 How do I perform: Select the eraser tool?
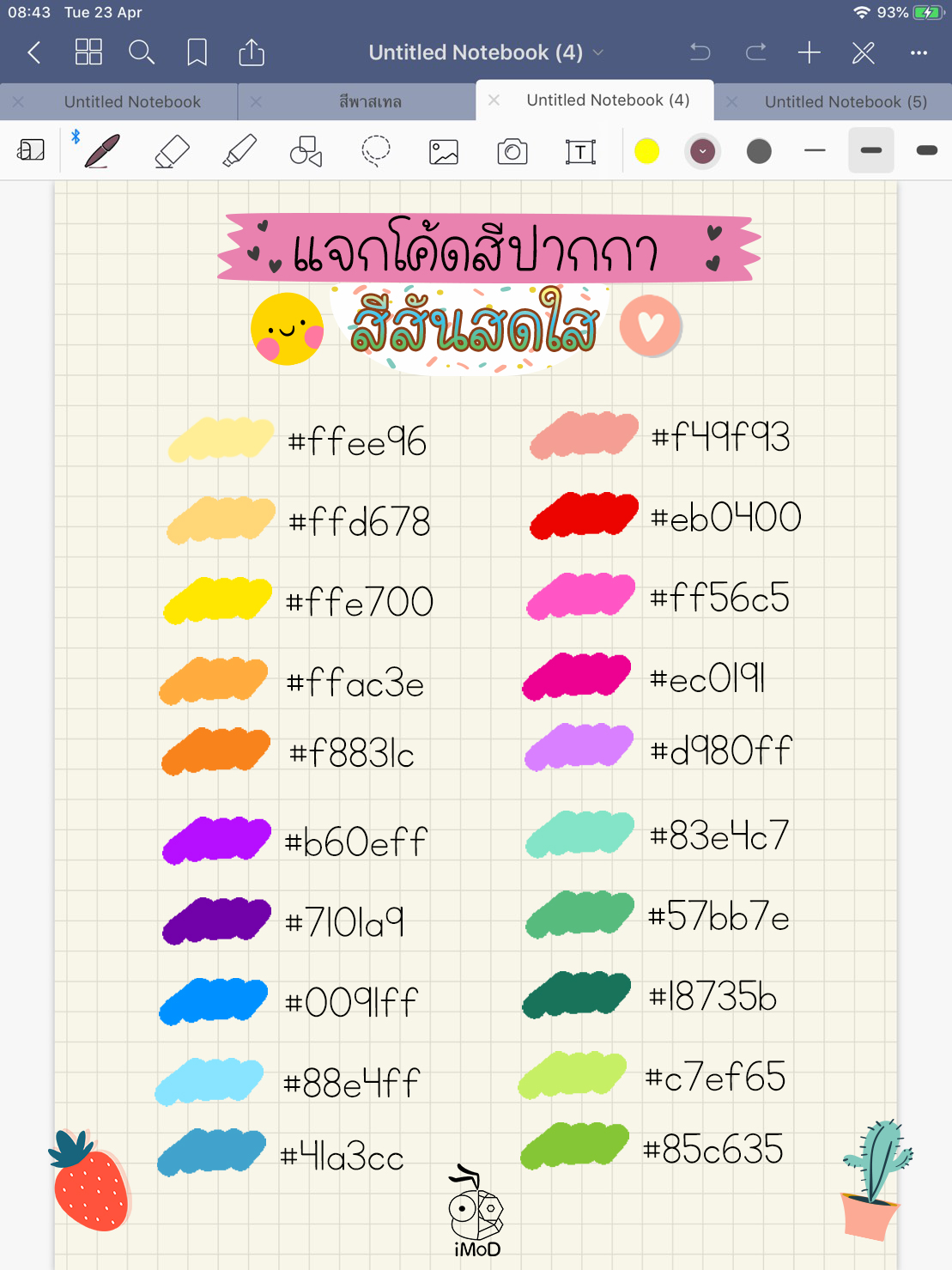(x=172, y=151)
